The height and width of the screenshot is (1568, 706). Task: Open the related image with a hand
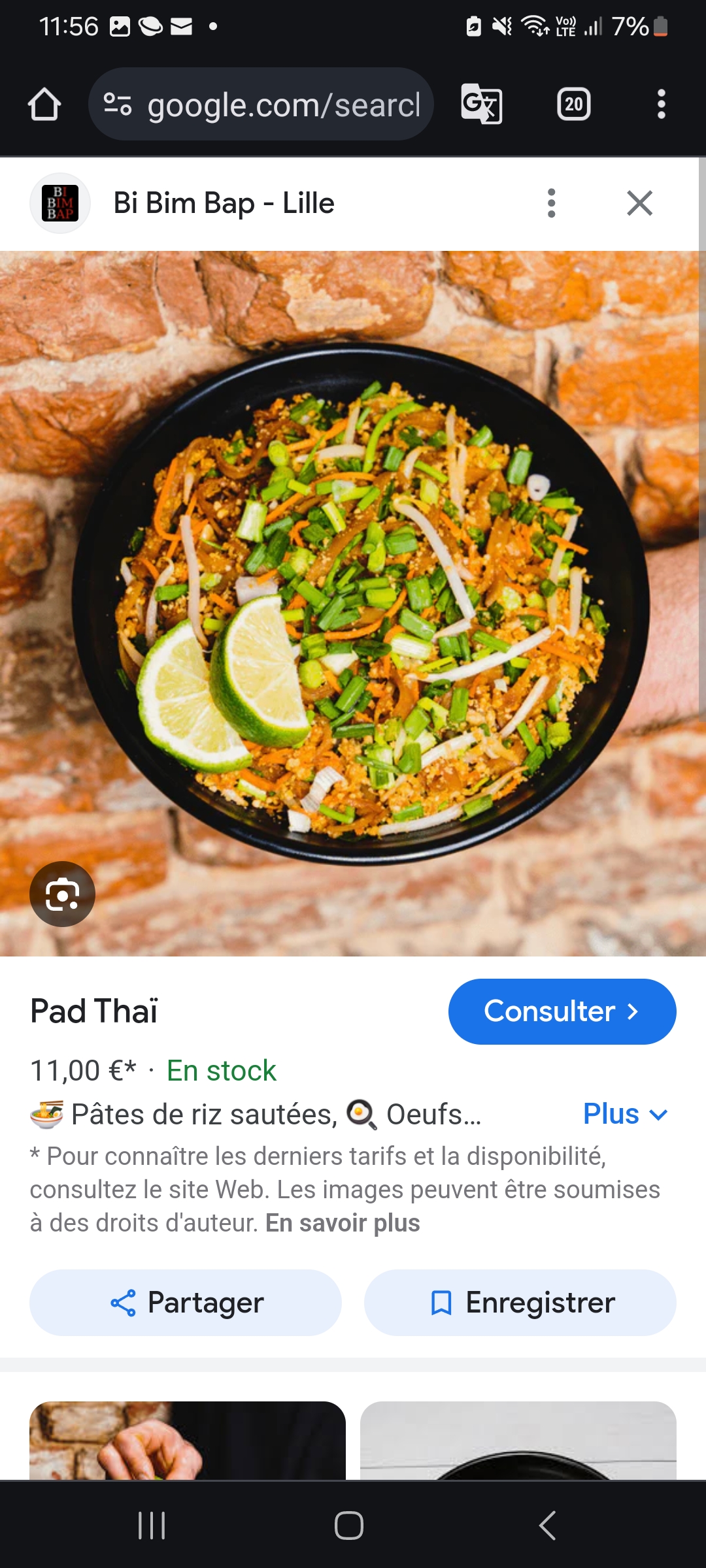point(188,1441)
